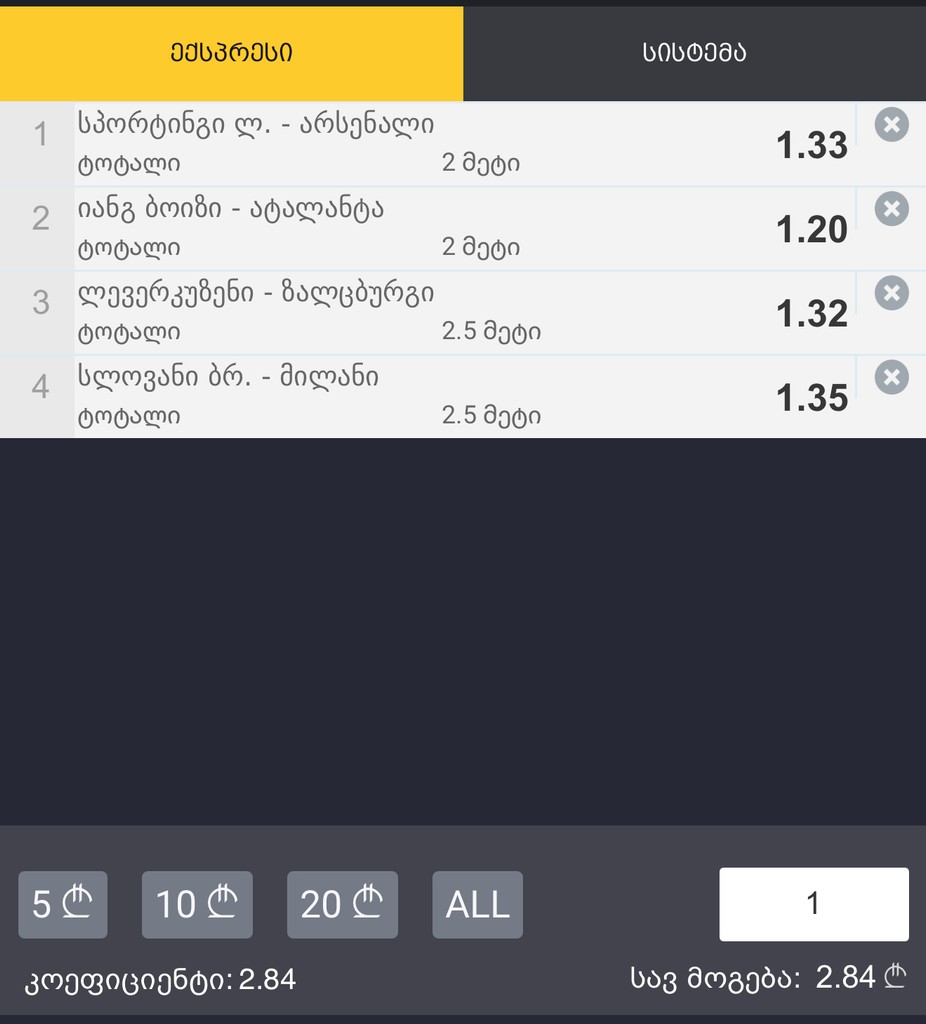926x1024 pixels.
Task: Set stake amount to 5
Action: pos(63,904)
